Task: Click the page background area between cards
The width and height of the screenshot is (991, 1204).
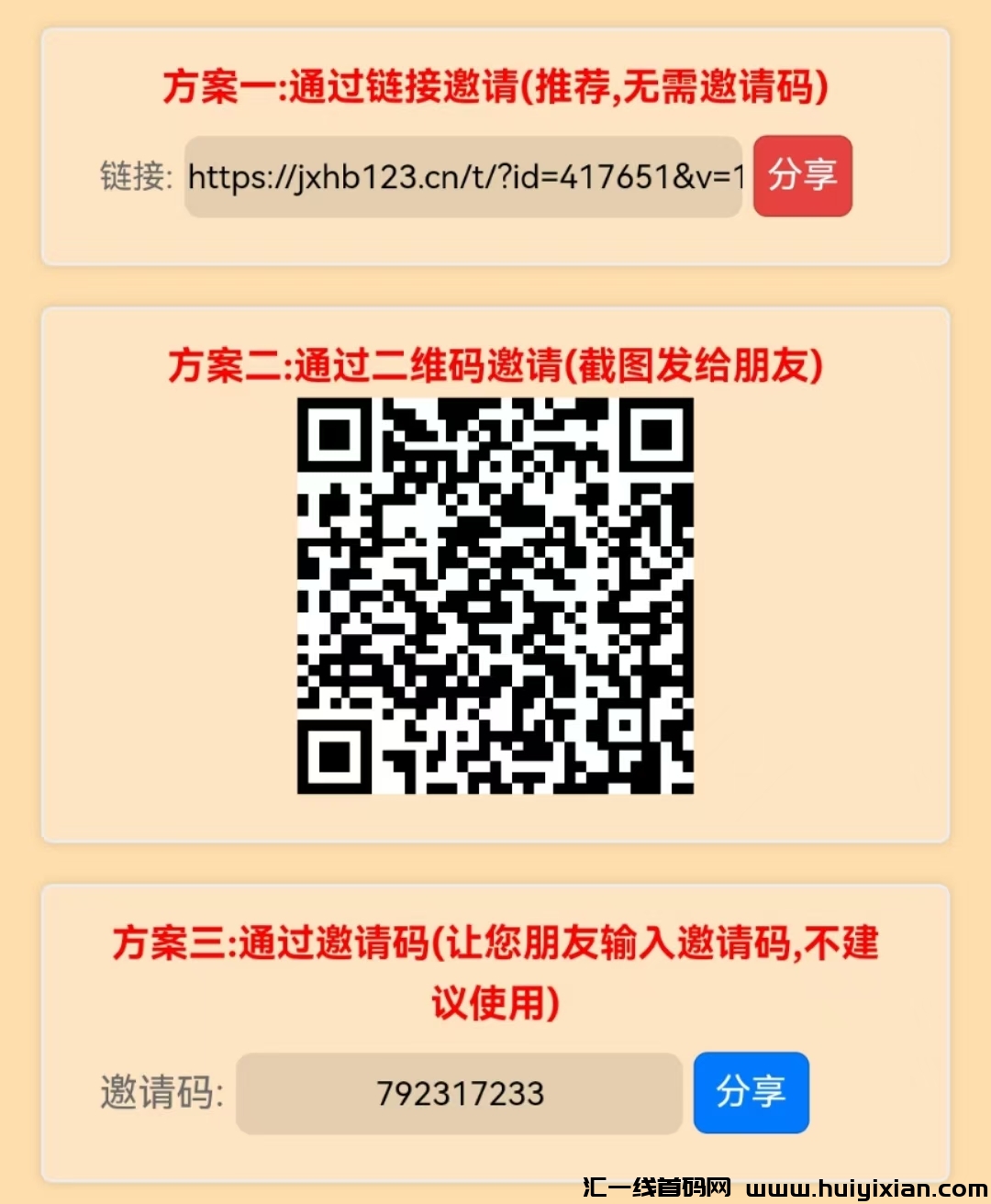Action: coord(495,284)
